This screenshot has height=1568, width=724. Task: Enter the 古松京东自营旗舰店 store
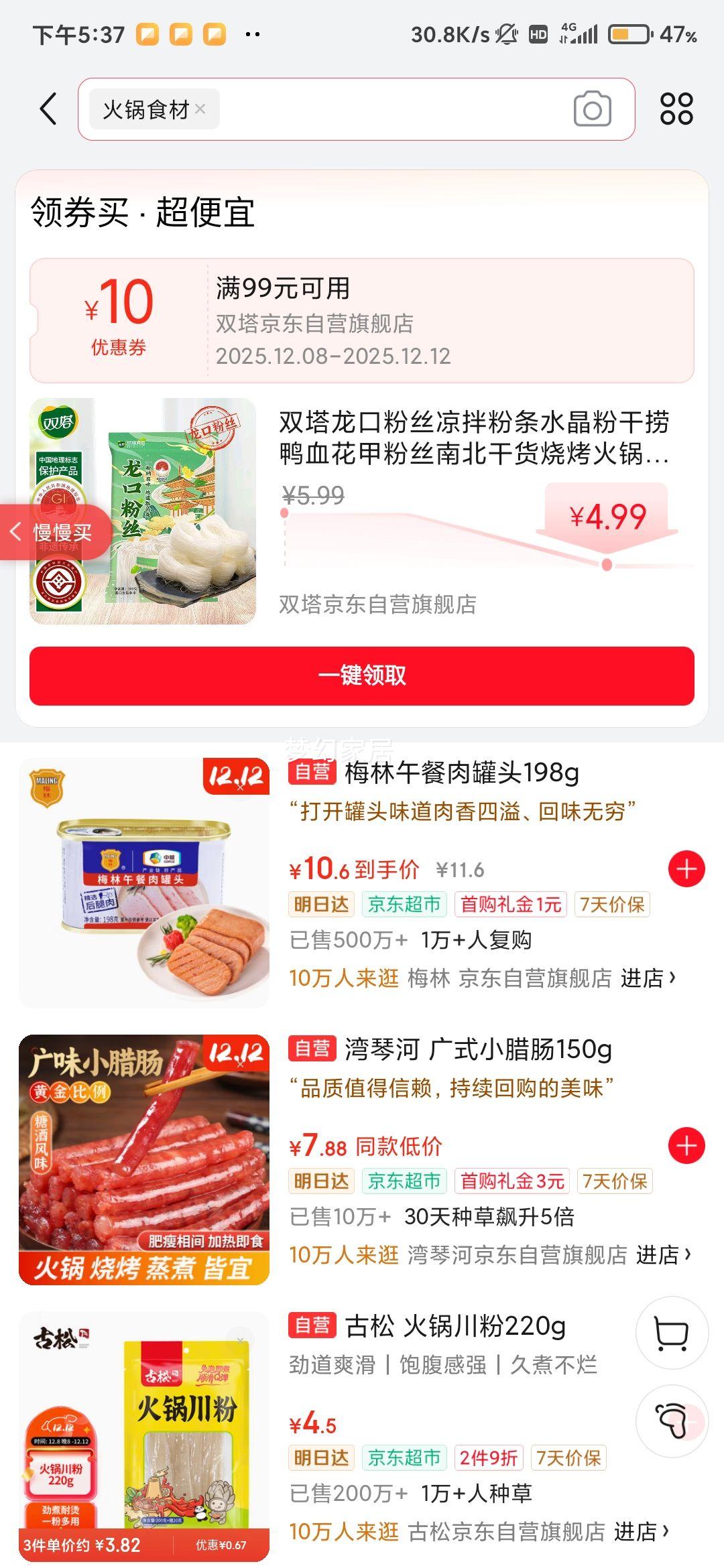(640, 1531)
